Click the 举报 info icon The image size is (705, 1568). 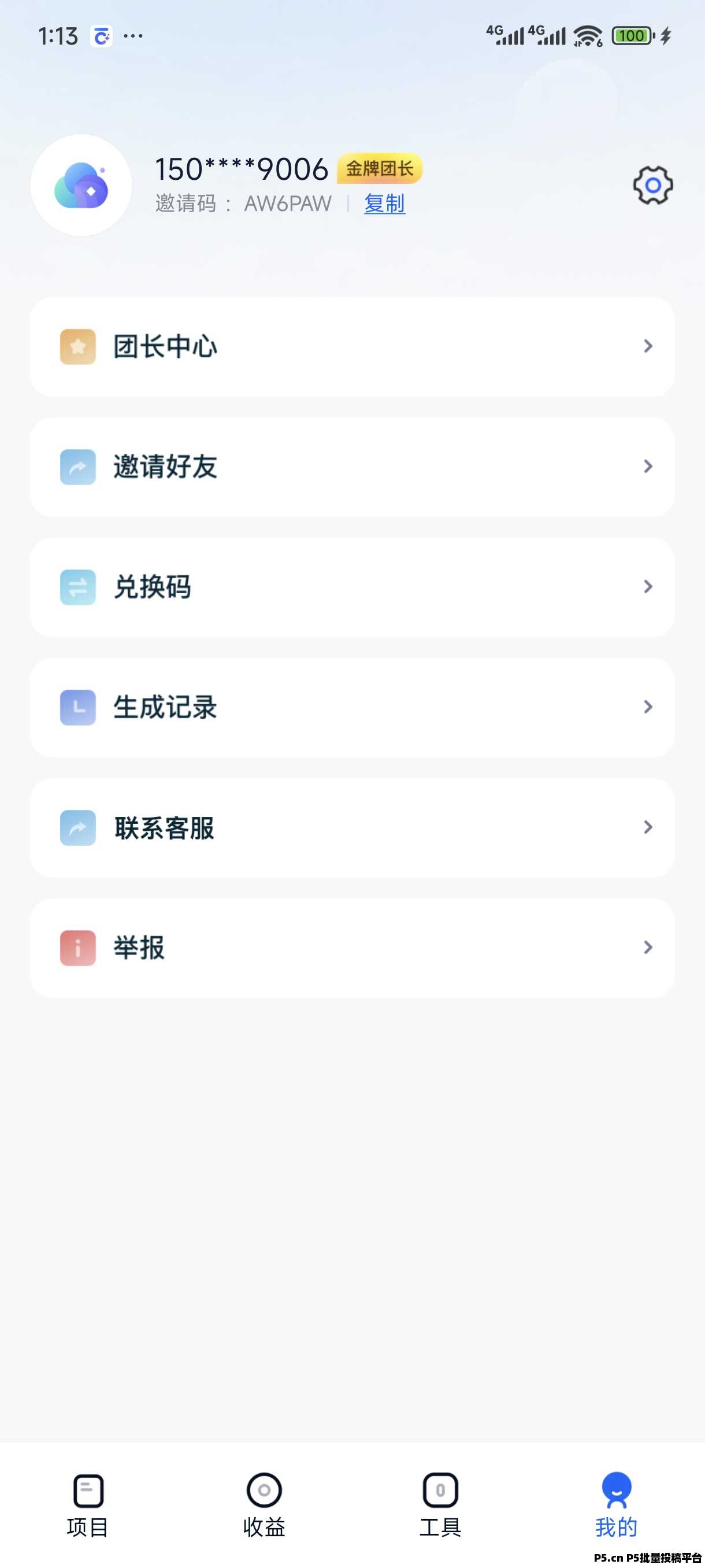pyautogui.click(x=77, y=947)
